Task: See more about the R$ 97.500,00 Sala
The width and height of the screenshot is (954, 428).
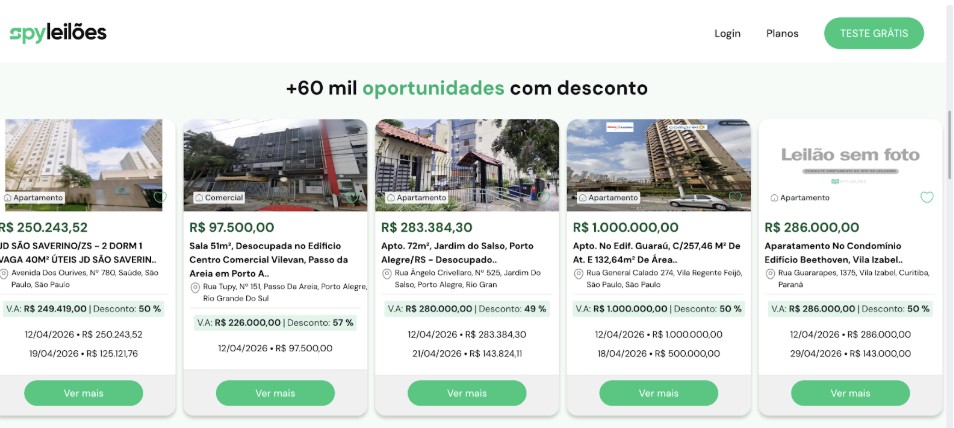Action: 275,393
